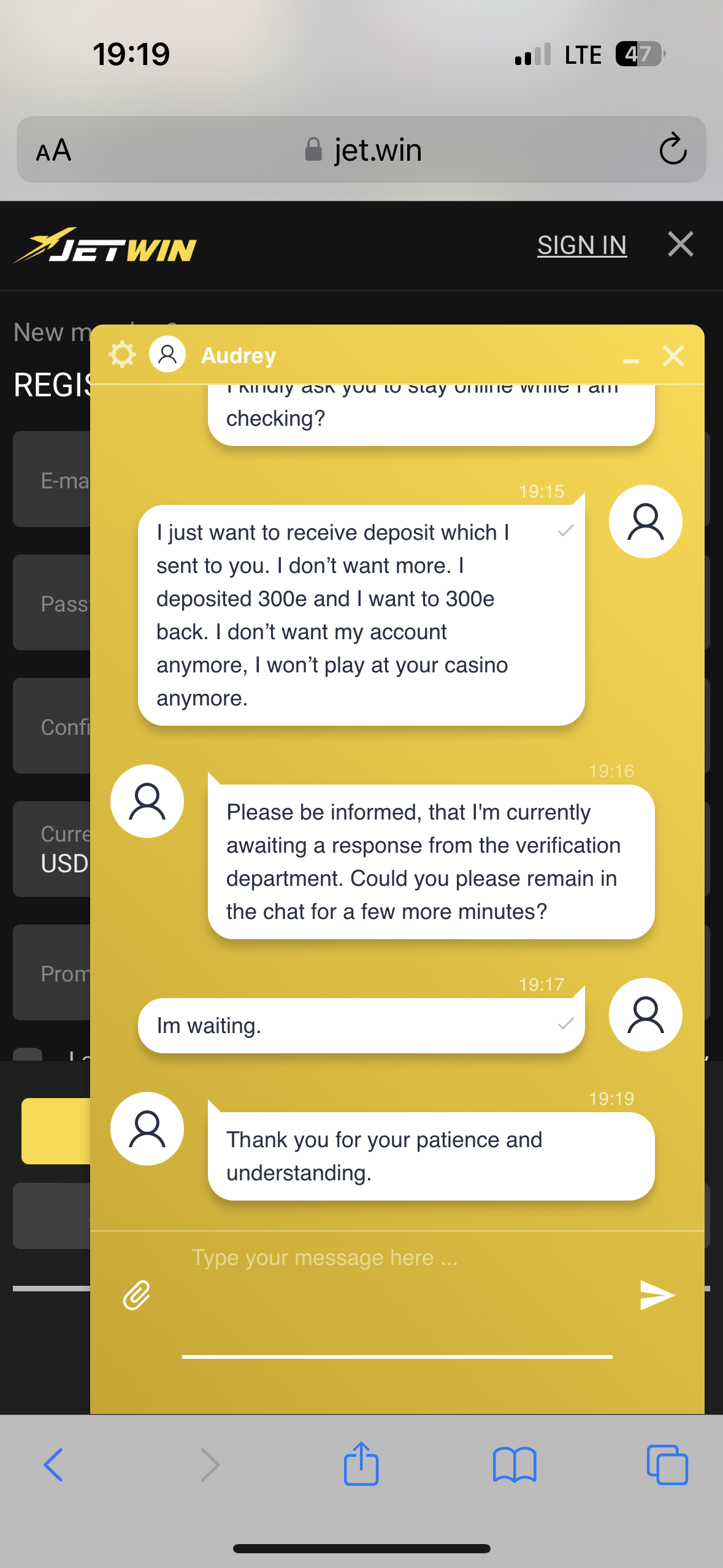
Task: Show open Safari tabs
Action: pyautogui.click(x=667, y=1465)
